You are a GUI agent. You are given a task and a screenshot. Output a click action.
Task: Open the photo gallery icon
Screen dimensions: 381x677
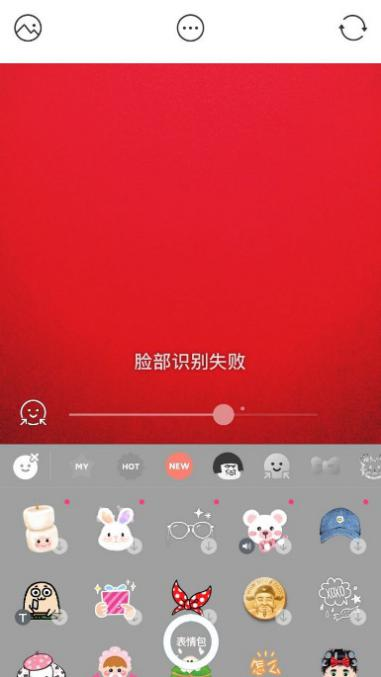[x=28, y=28]
